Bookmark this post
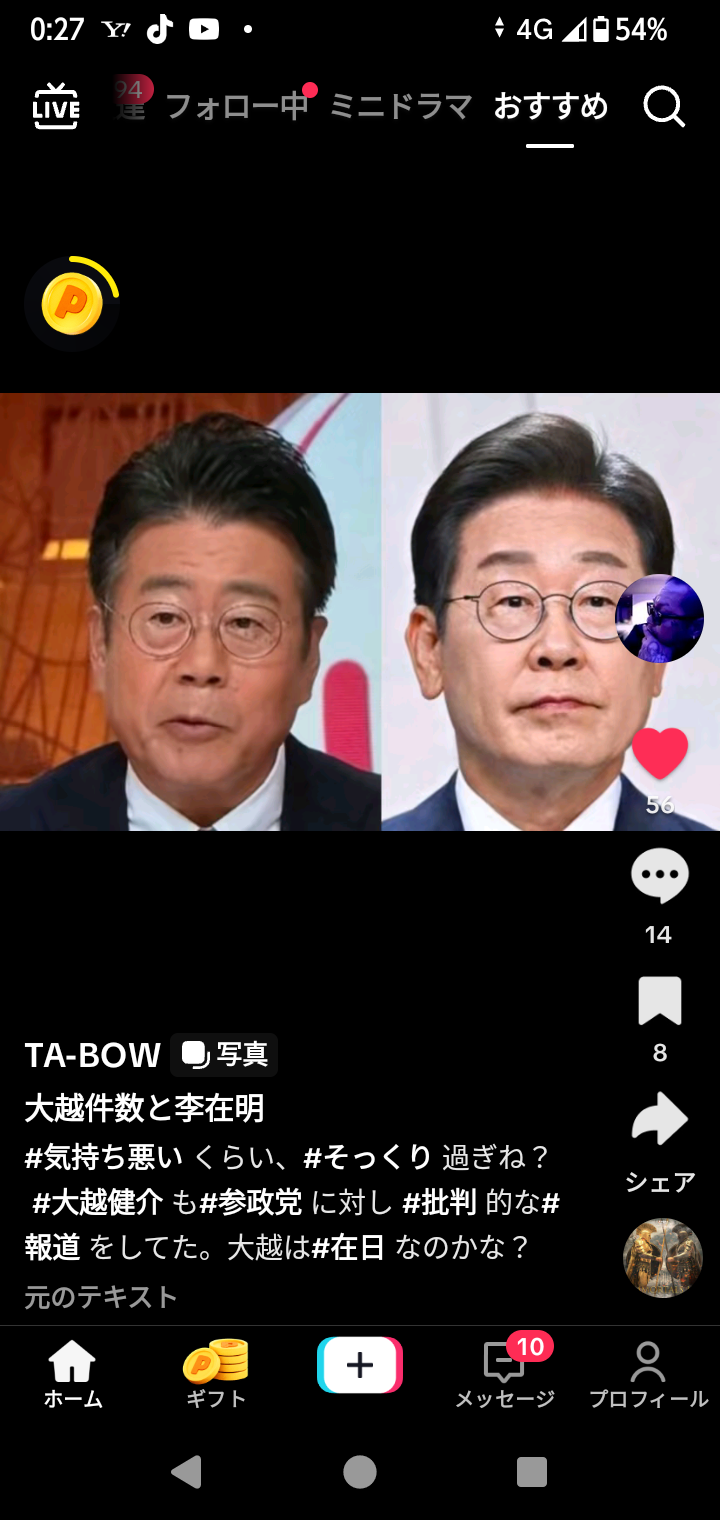The height and width of the screenshot is (1520, 720). click(659, 1001)
